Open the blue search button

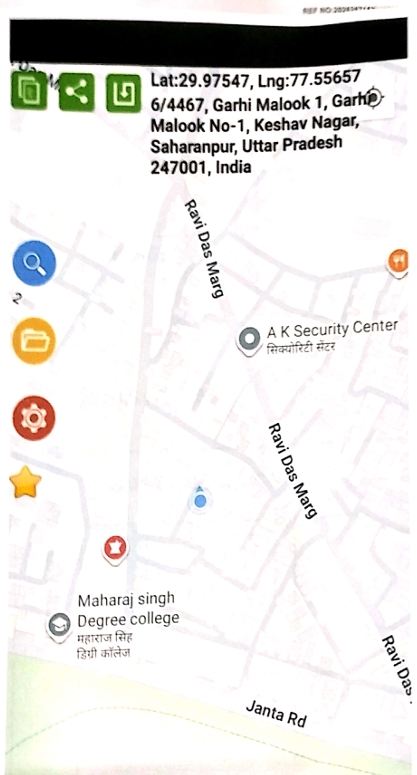(34, 263)
